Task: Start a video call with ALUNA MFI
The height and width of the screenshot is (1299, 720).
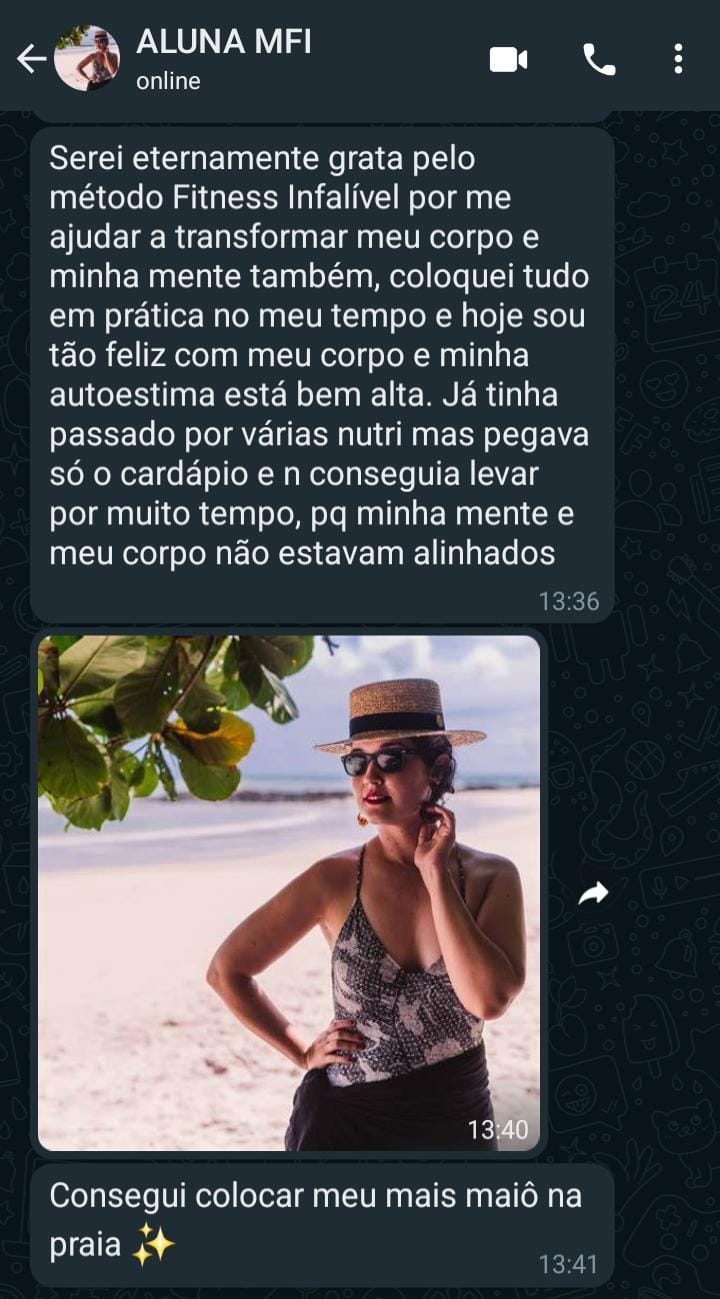Action: pyautogui.click(x=508, y=60)
